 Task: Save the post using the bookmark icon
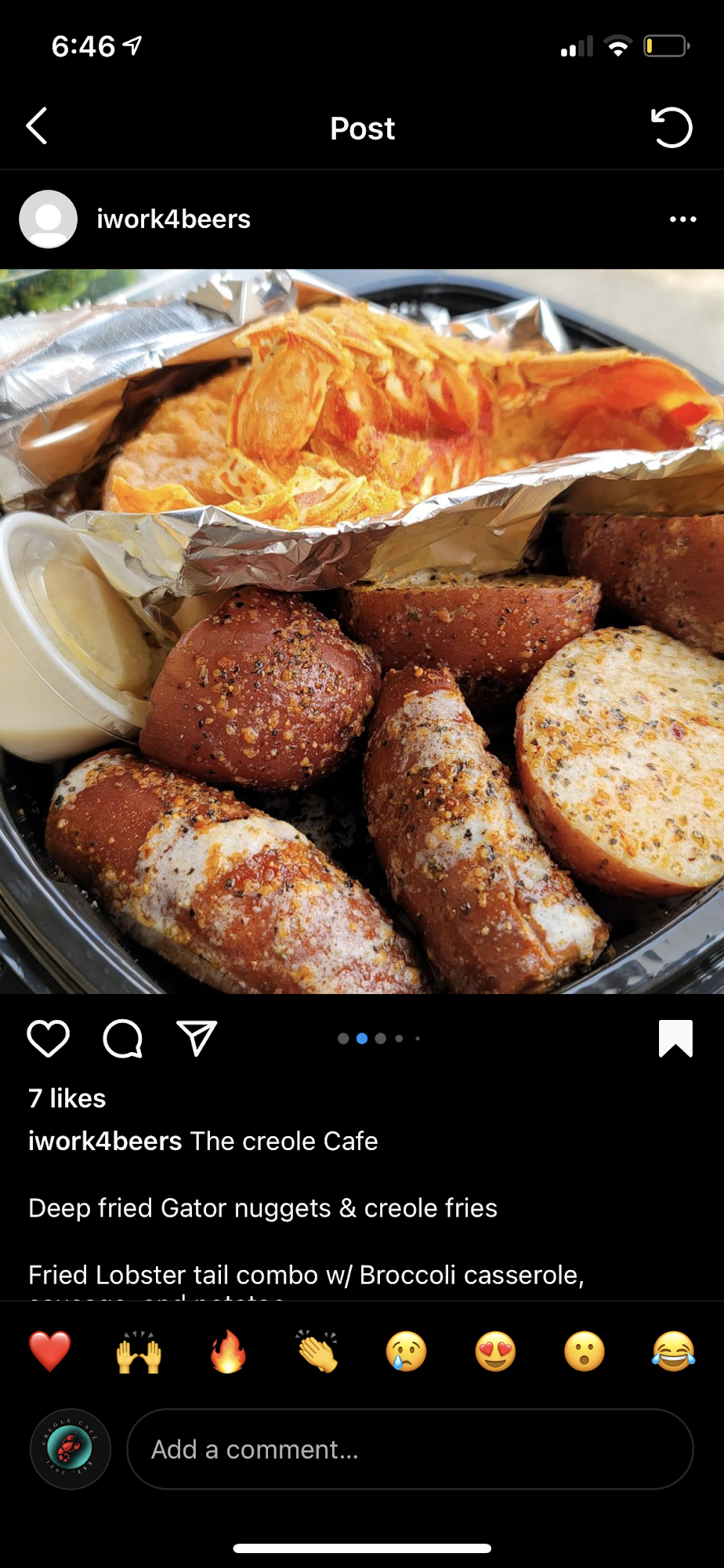click(675, 1037)
